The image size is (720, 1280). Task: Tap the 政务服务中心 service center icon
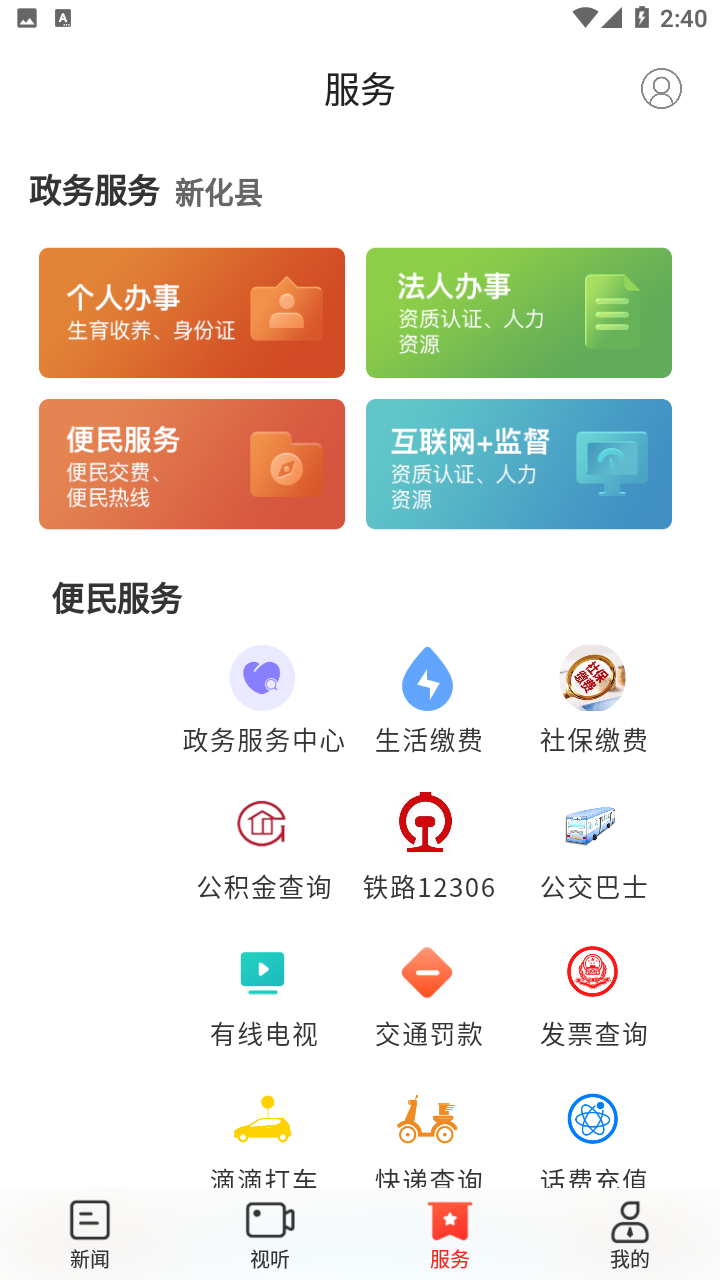262,678
